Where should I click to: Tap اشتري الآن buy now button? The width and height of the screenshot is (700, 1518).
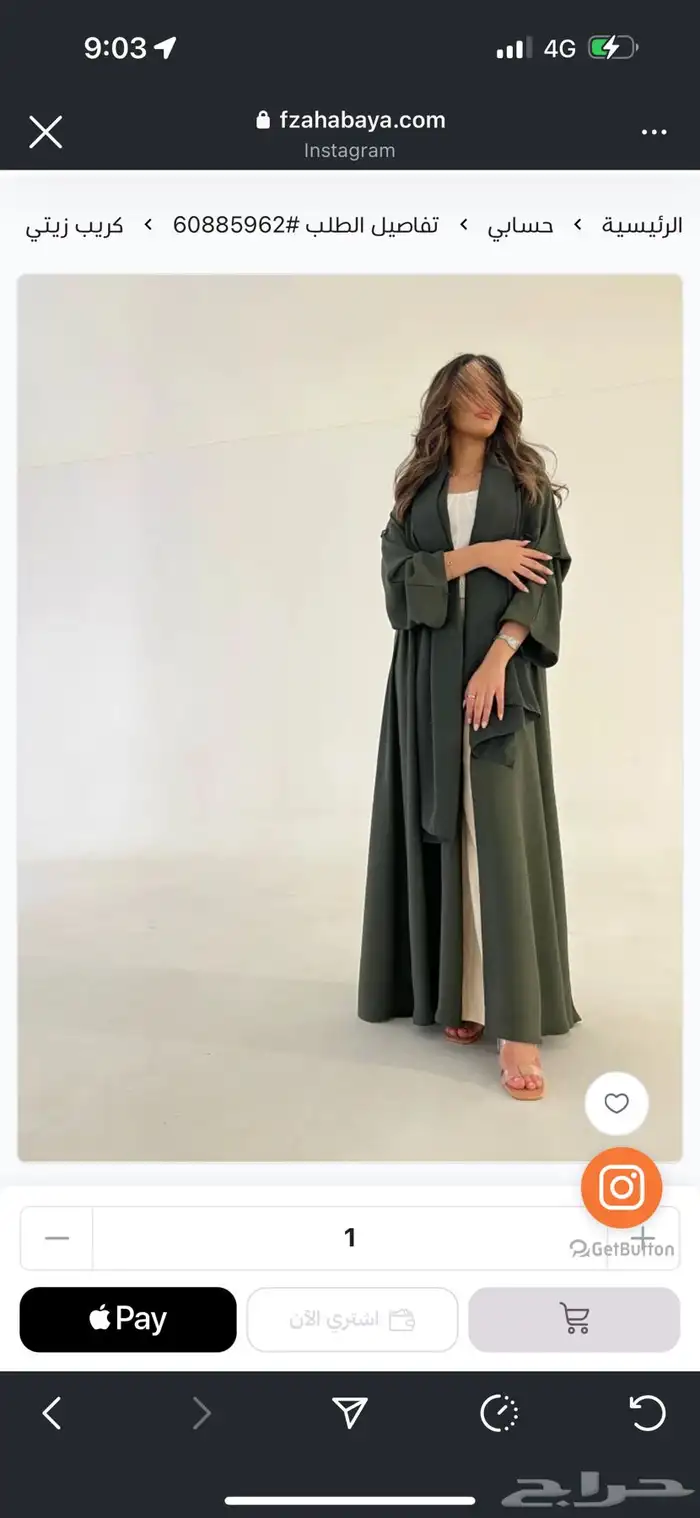tap(352, 1319)
